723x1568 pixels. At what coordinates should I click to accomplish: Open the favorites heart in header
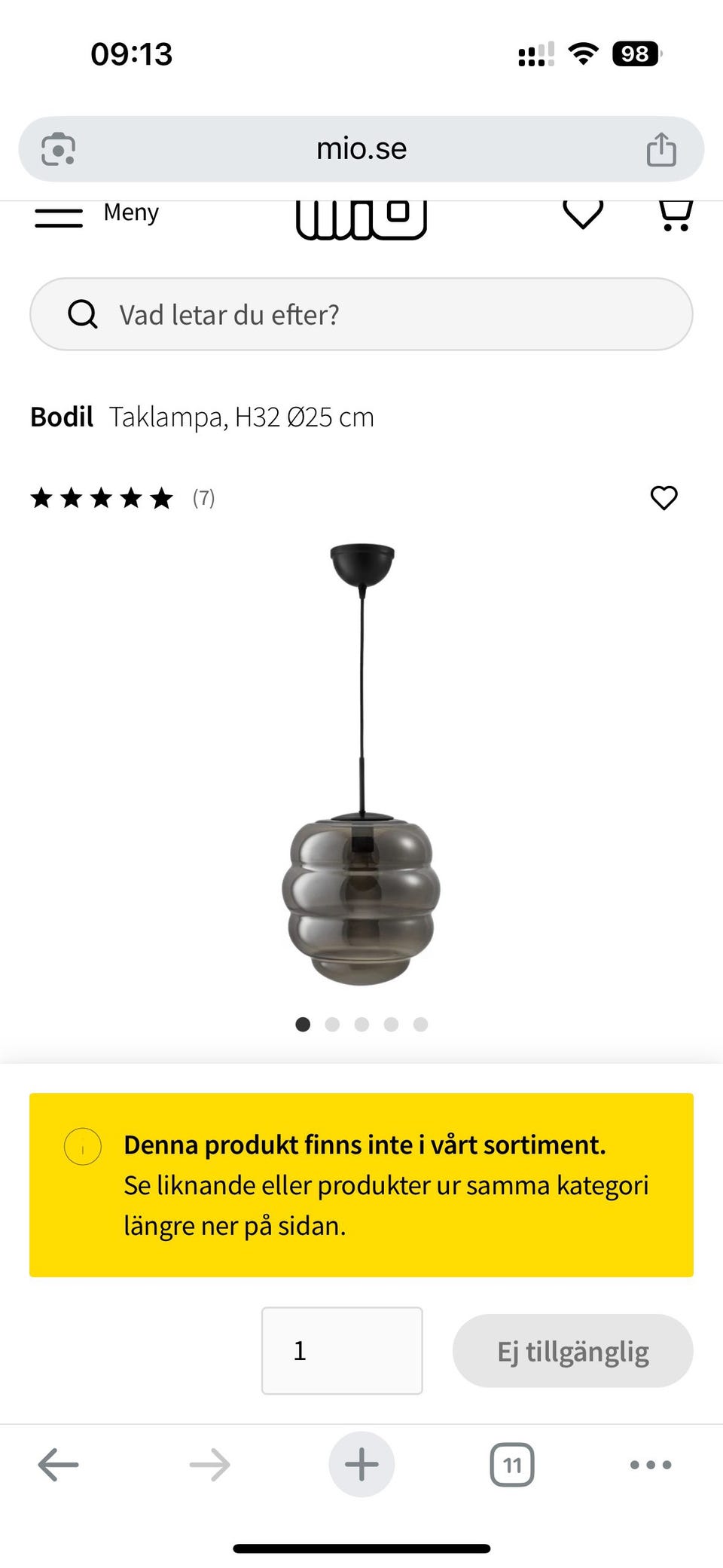[583, 214]
